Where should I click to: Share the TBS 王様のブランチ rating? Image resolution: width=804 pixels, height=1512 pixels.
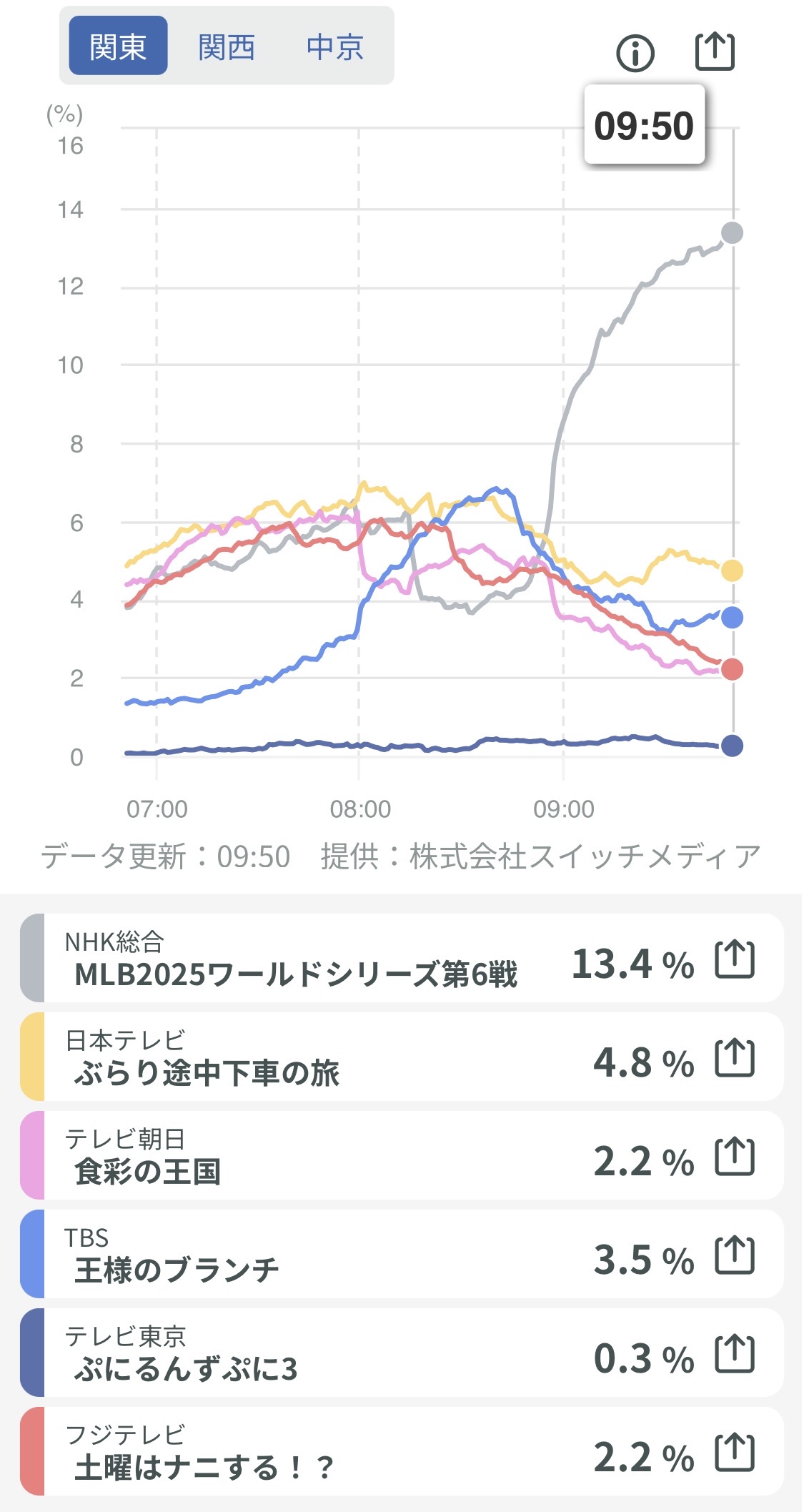click(x=734, y=1256)
